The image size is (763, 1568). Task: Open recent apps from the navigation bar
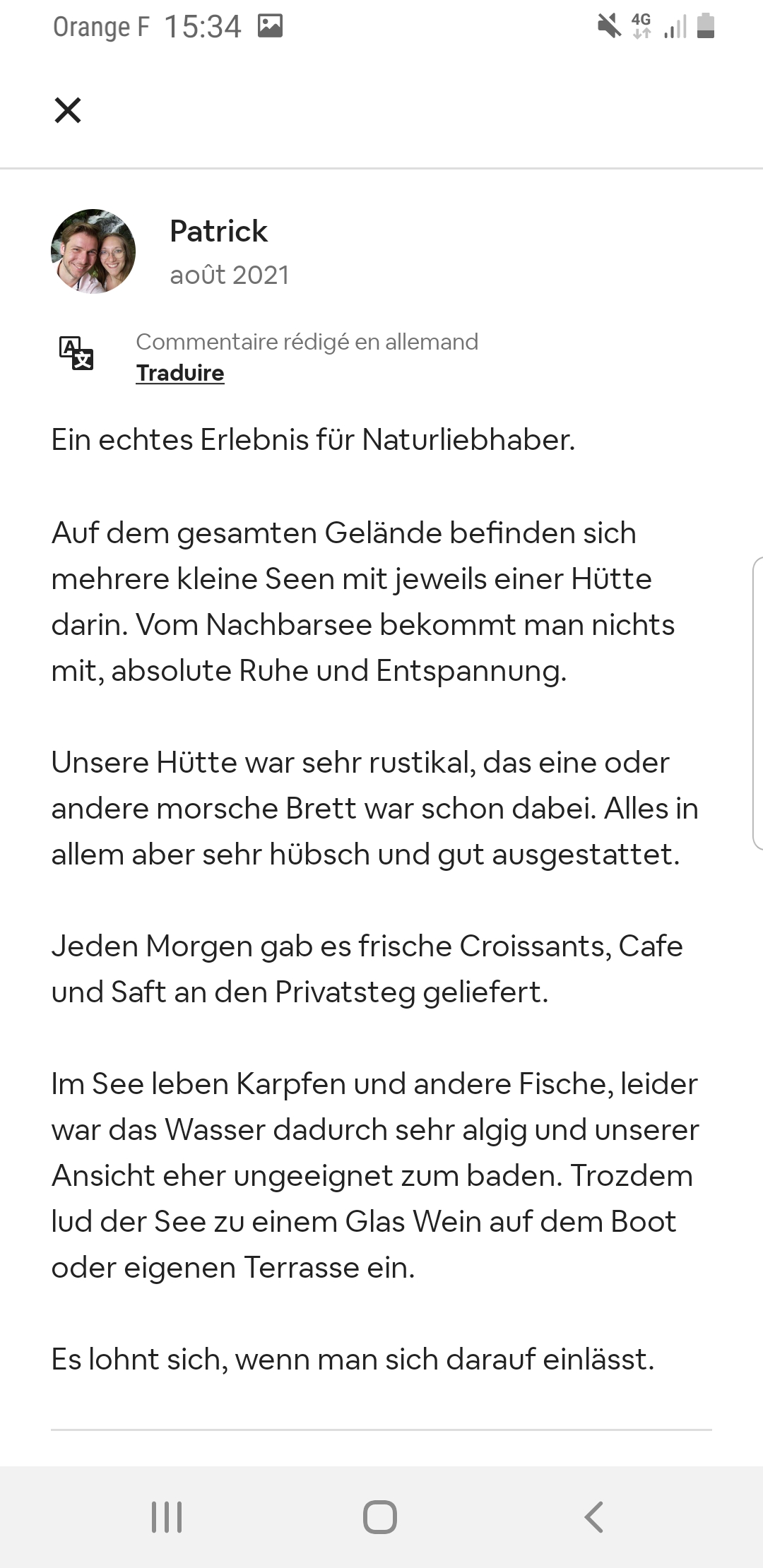(x=167, y=1516)
